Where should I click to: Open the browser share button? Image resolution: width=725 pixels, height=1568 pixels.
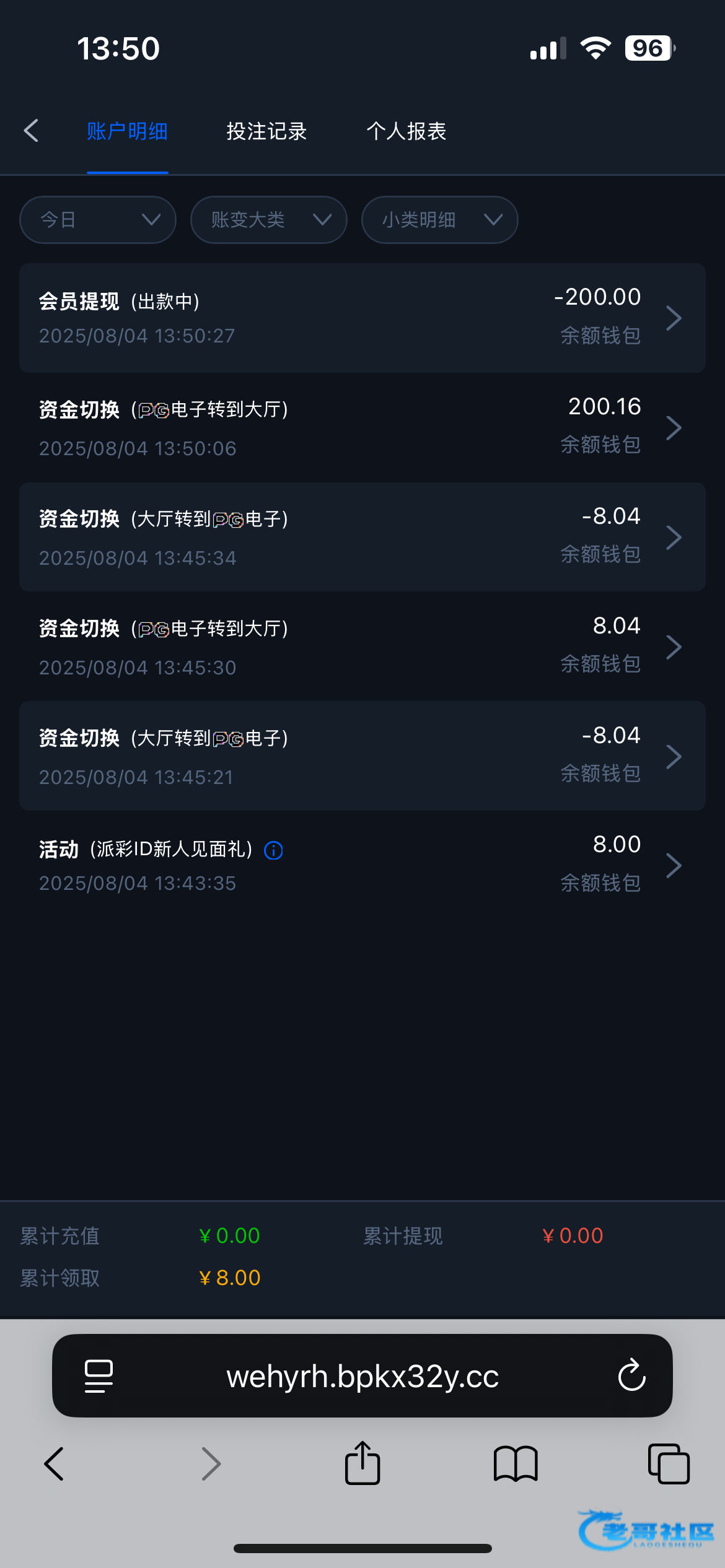(362, 1463)
